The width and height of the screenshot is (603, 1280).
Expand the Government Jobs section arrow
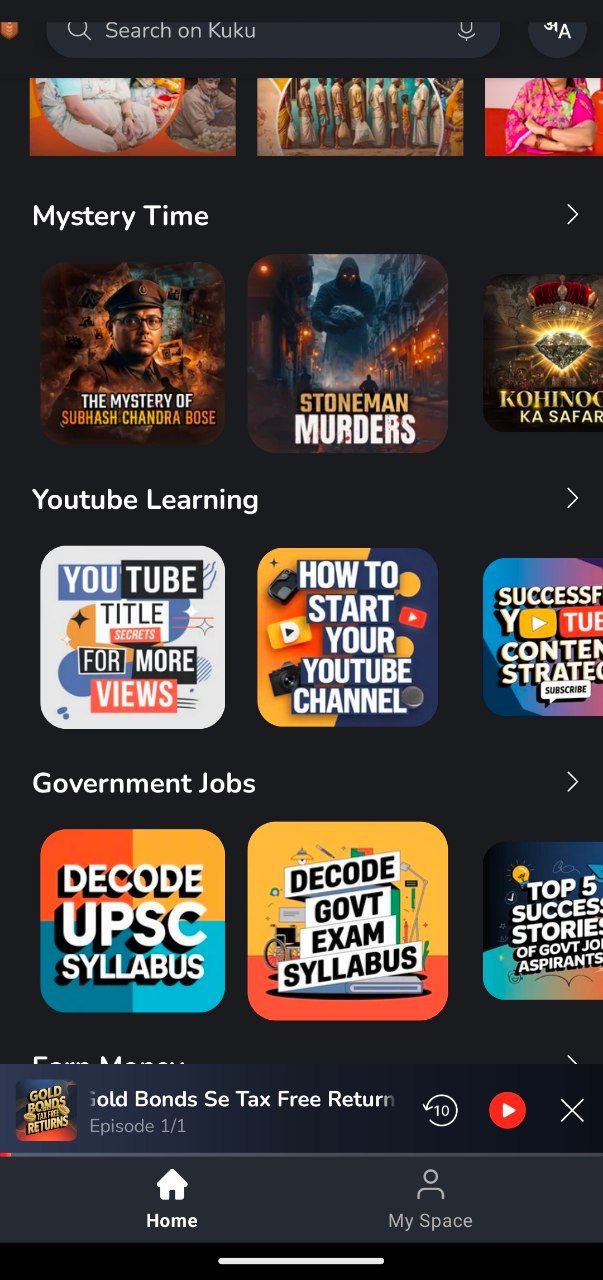pyautogui.click(x=572, y=782)
